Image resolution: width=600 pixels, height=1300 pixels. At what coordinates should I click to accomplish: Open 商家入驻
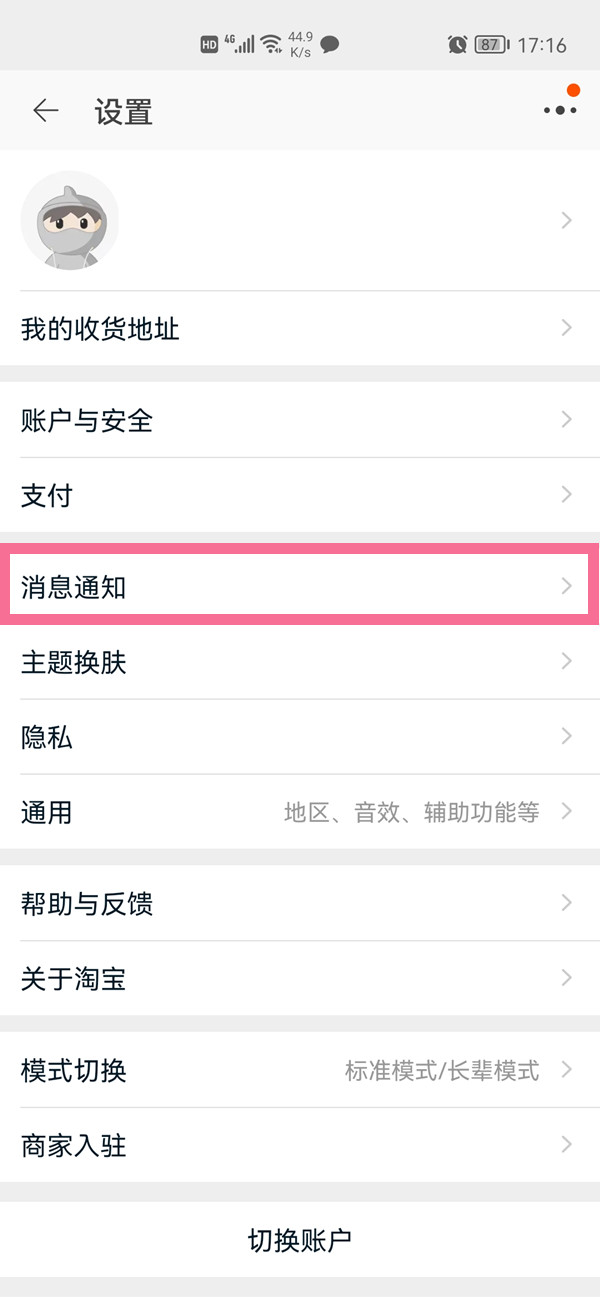[x=300, y=1145]
